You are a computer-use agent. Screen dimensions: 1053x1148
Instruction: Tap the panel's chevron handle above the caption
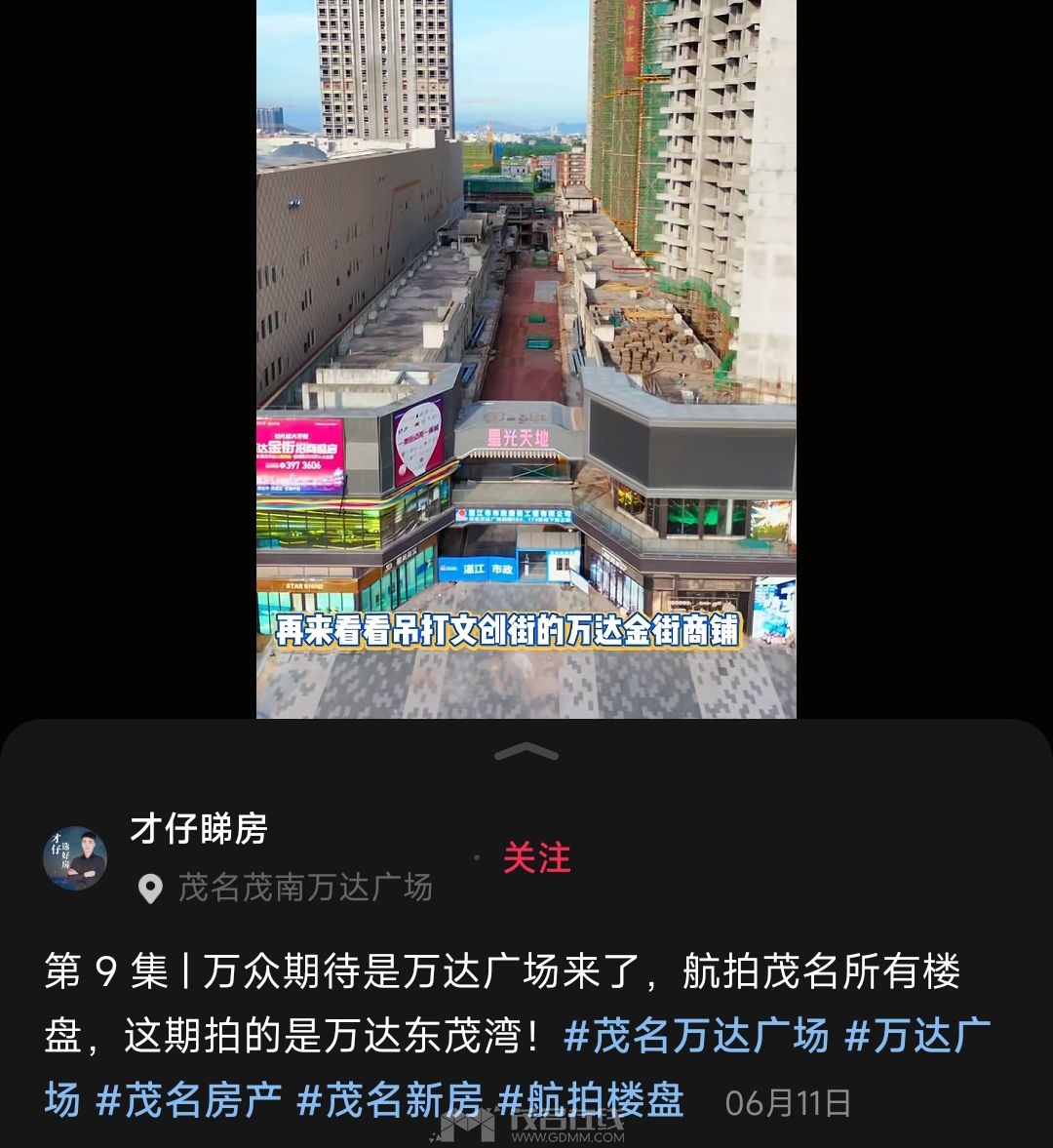point(526,752)
